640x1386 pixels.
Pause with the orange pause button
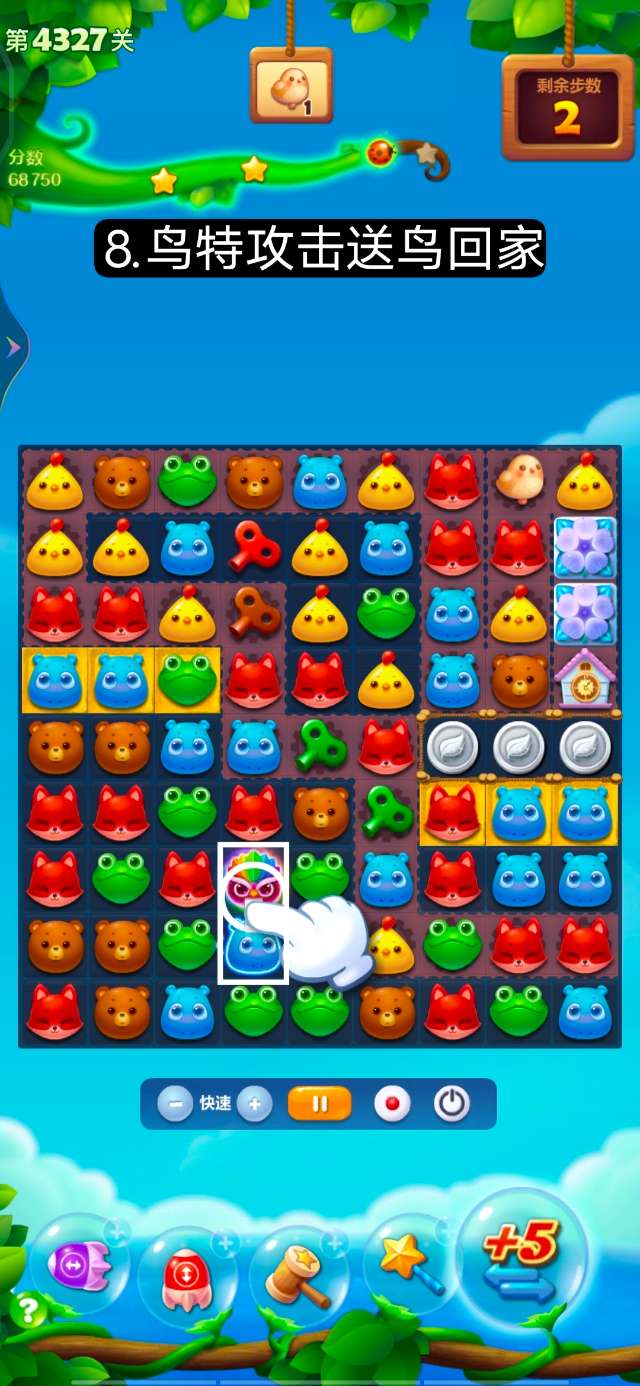pyautogui.click(x=320, y=1104)
